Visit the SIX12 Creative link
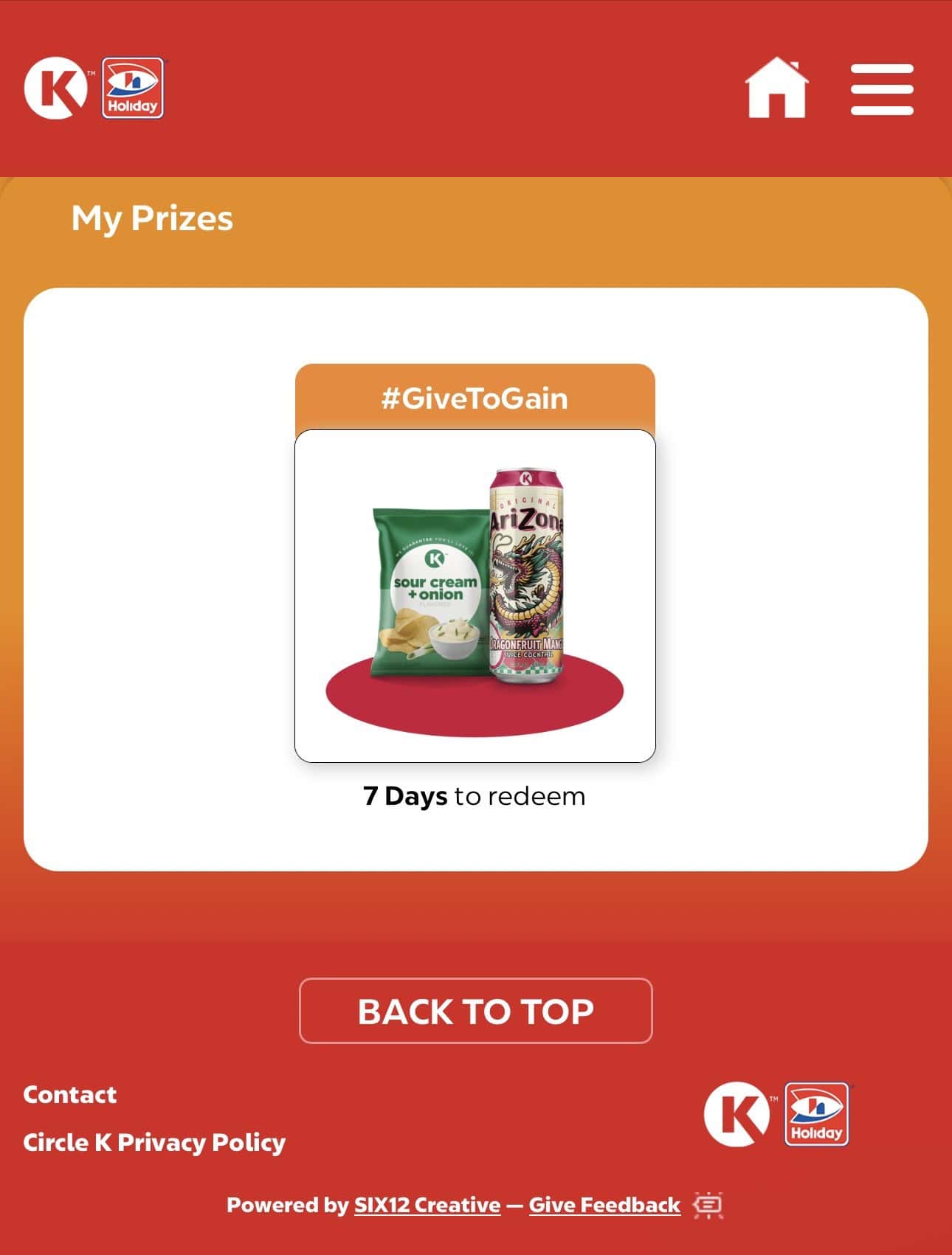The image size is (952, 1255). click(427, 1205)
